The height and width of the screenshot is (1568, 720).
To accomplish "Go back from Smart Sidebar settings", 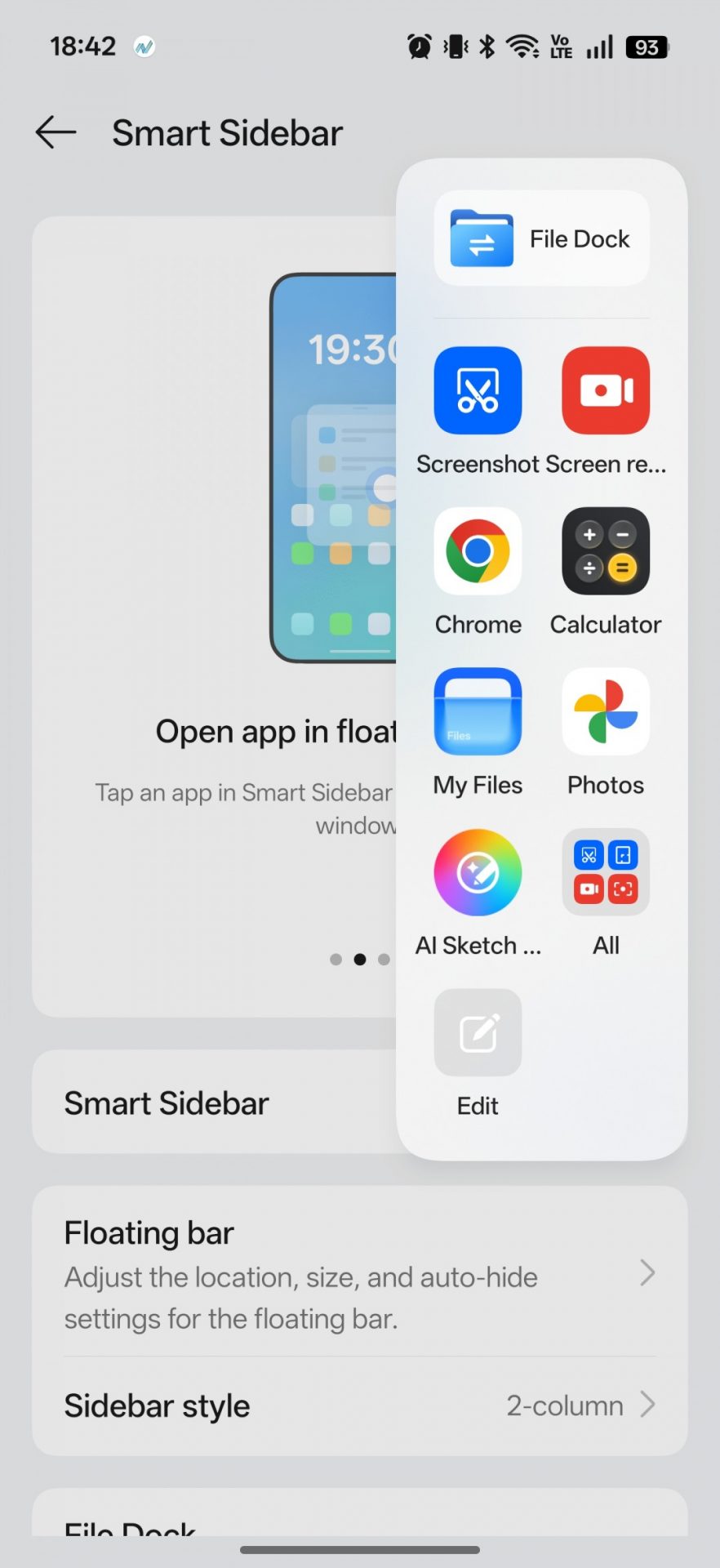I will point(56,132).
